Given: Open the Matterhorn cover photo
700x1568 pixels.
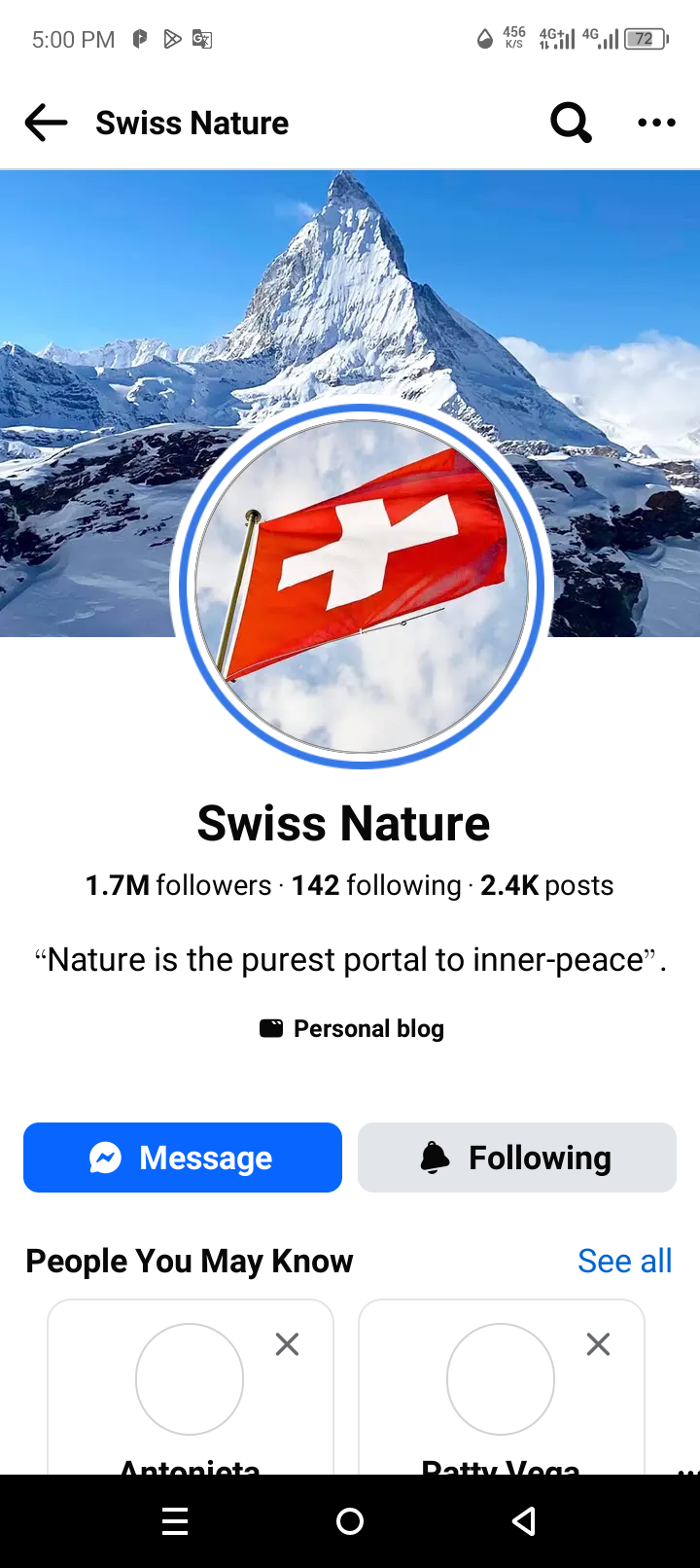Looking at the screenshot, I should click(350, 292).
